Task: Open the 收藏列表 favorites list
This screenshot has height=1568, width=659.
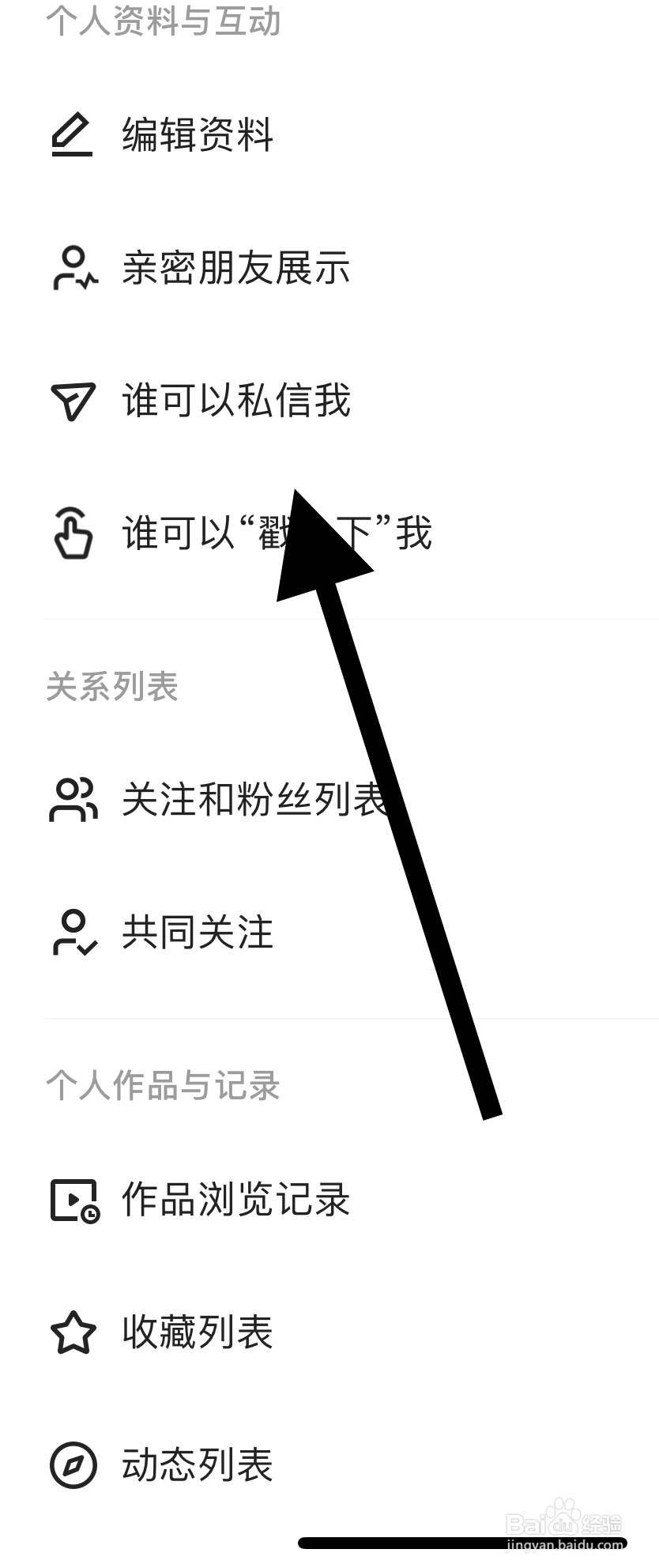Action: (198, 1334)
